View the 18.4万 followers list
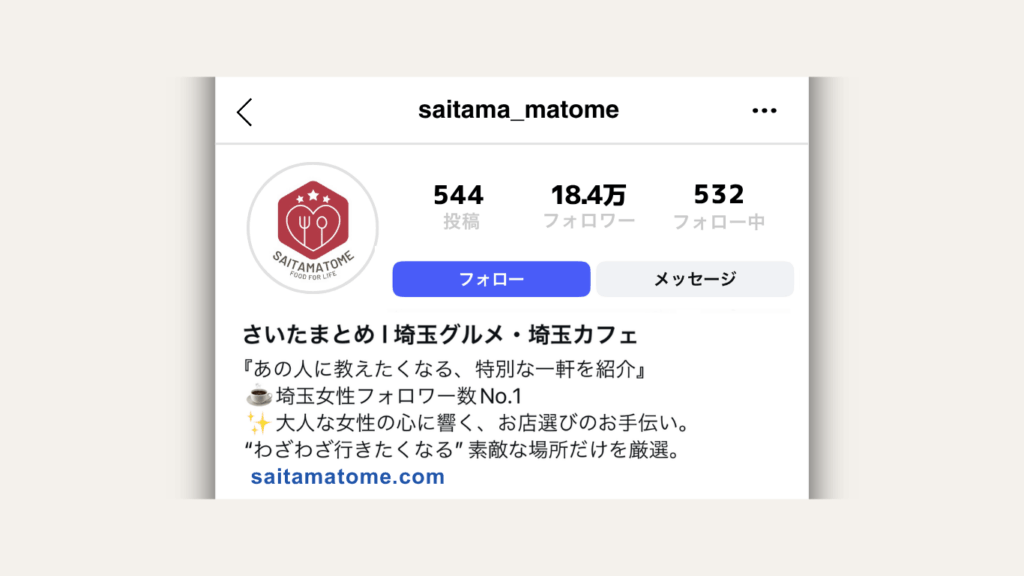 [588, 206]
